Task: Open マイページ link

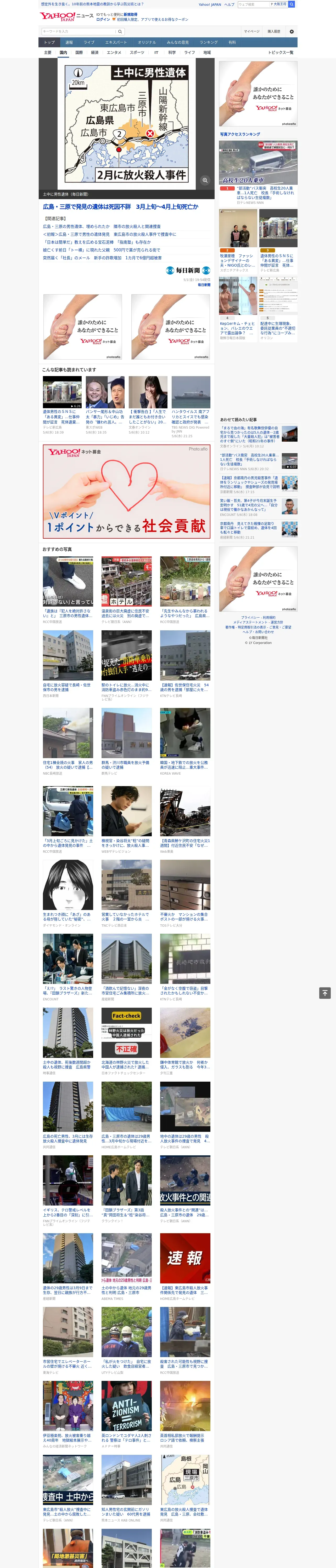Action: [252, 31]
